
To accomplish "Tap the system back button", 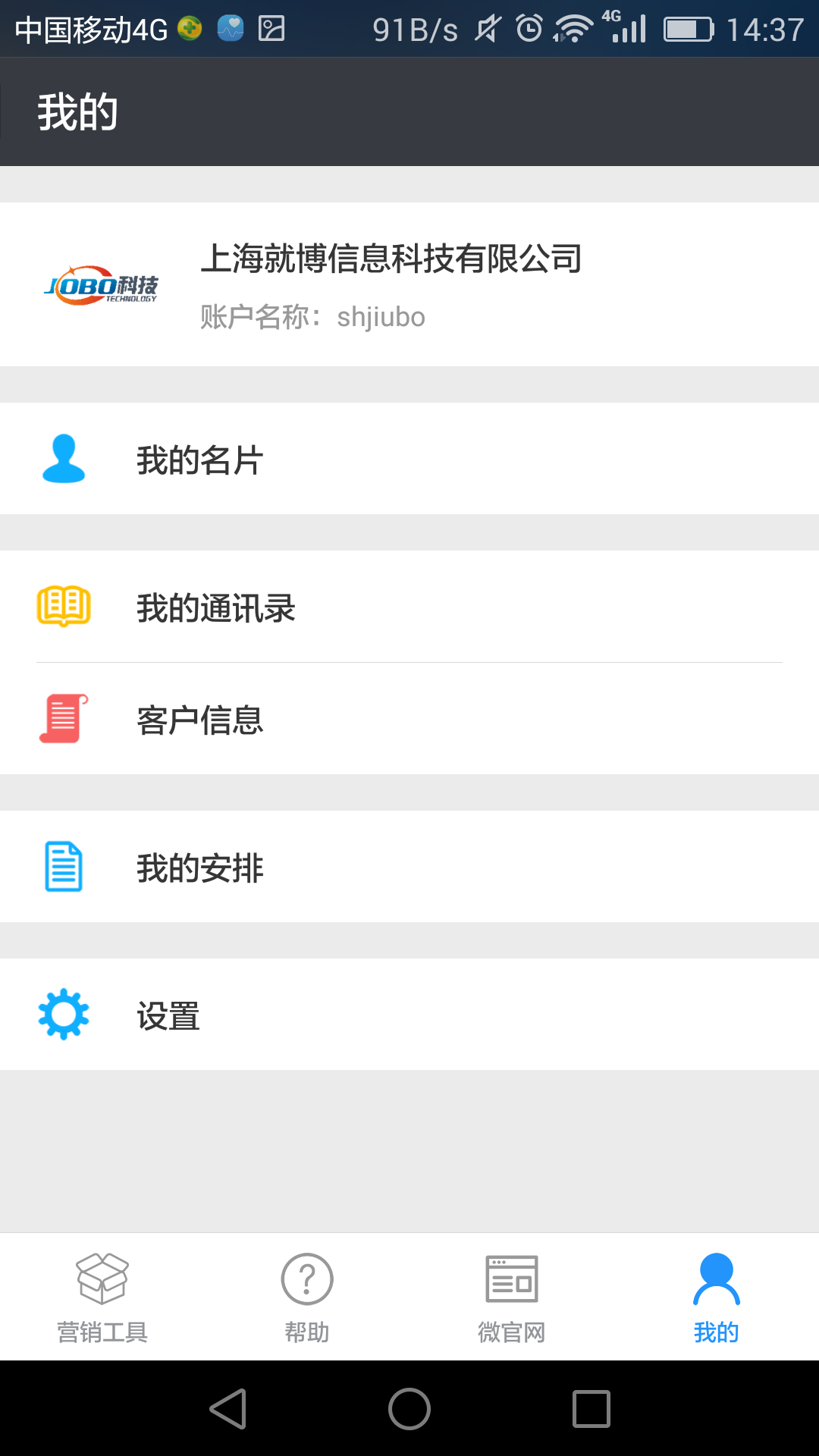I will 228,1409.
